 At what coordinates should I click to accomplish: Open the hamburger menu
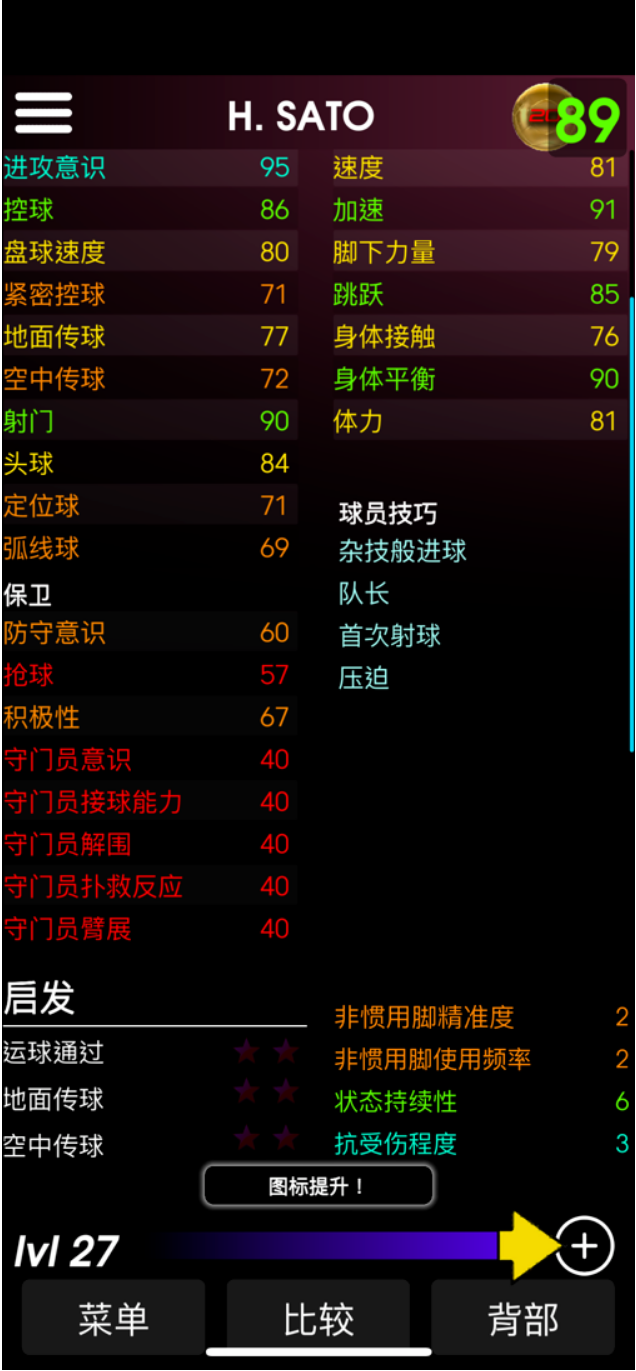click(x=43, y=114)
